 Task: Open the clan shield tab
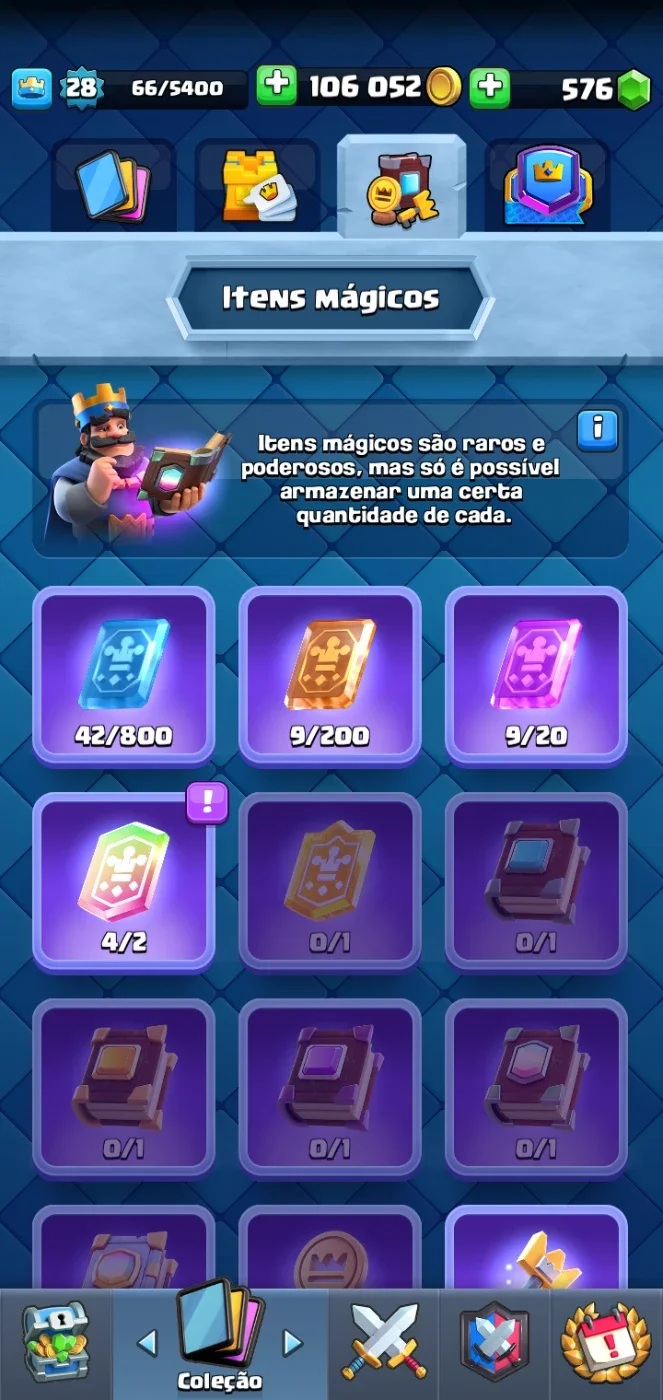click(x=494, y=1344)
